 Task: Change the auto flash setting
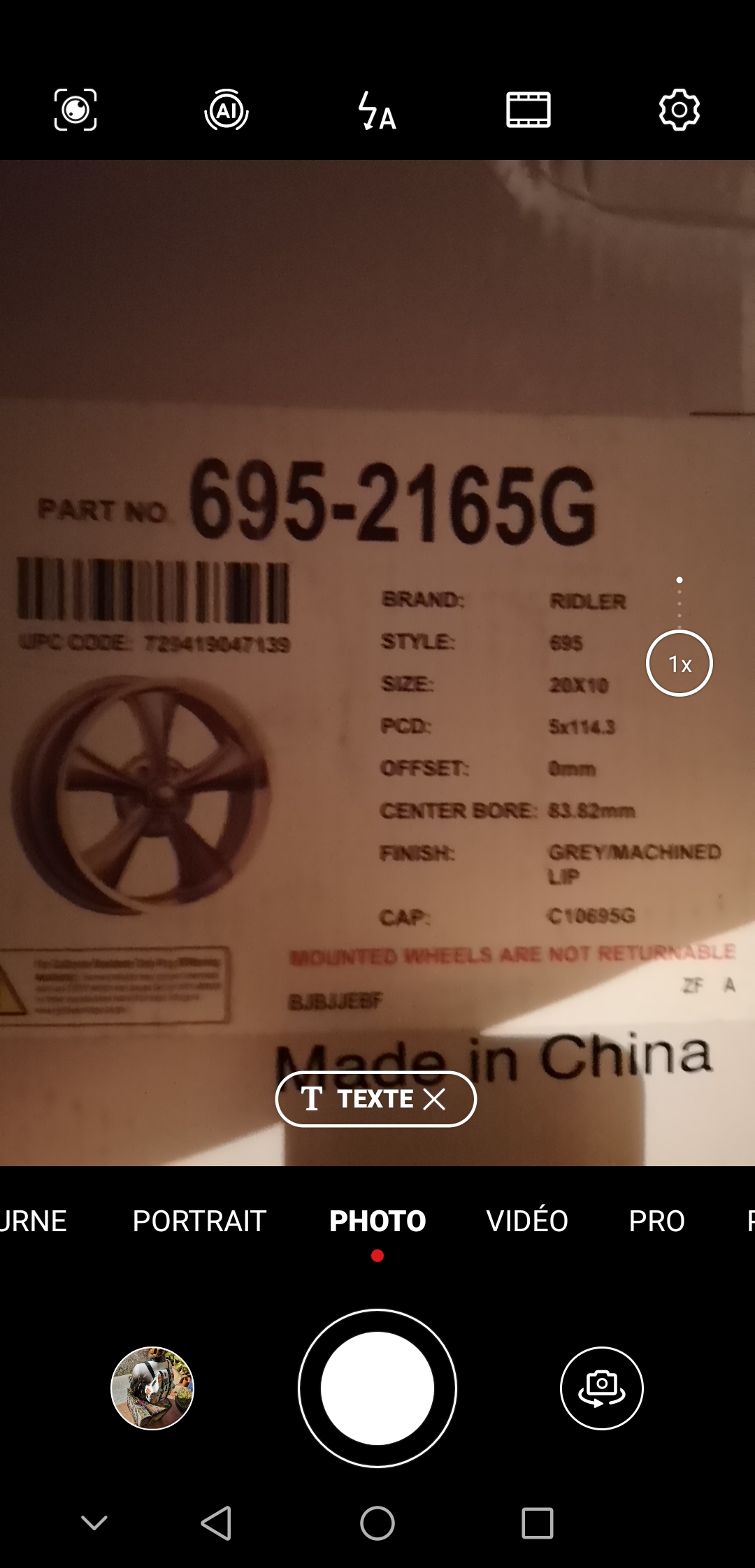377,110
